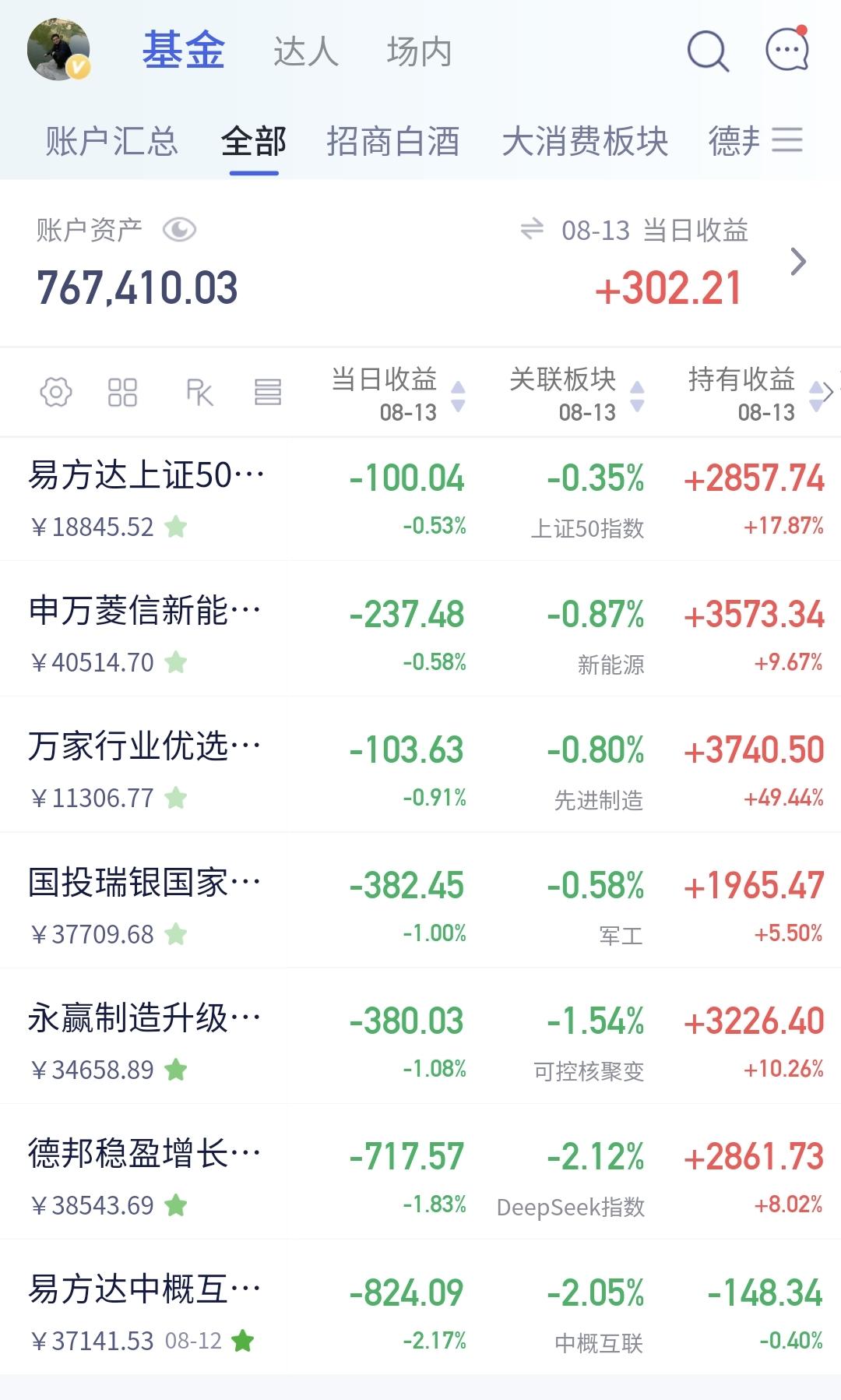Select the 账户汇总 tab
This screenshot has height=1400, width=841.
point(111,141)
